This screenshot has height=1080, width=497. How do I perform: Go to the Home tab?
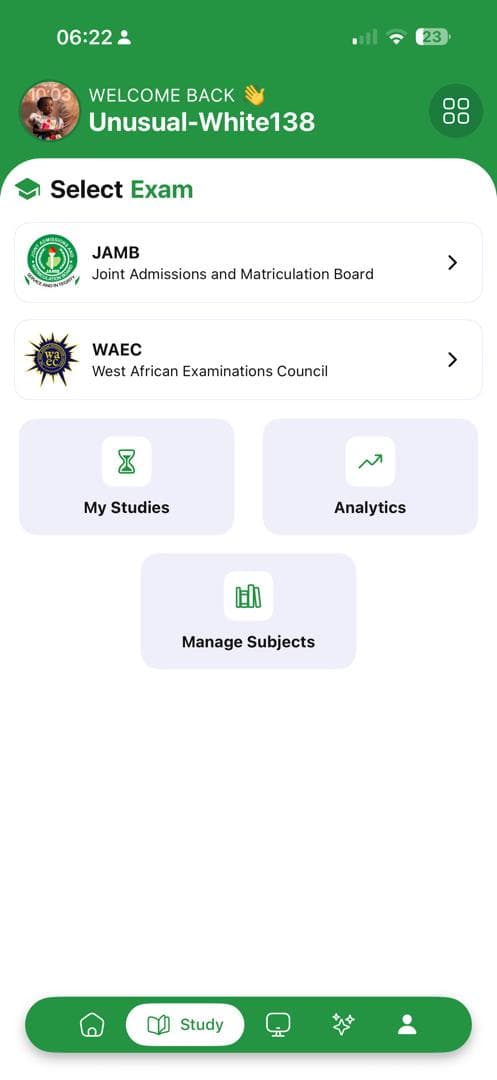[92, 1025]
